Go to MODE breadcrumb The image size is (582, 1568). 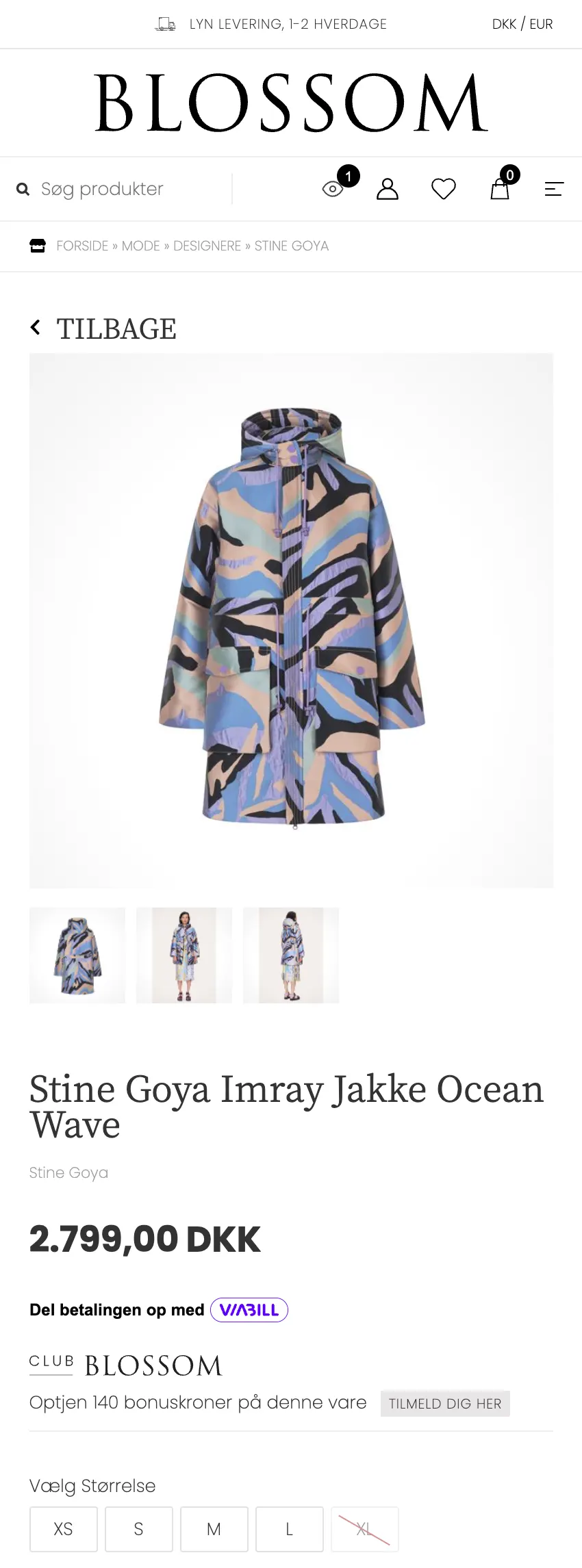pyautogui.click(x=140, y=246)
